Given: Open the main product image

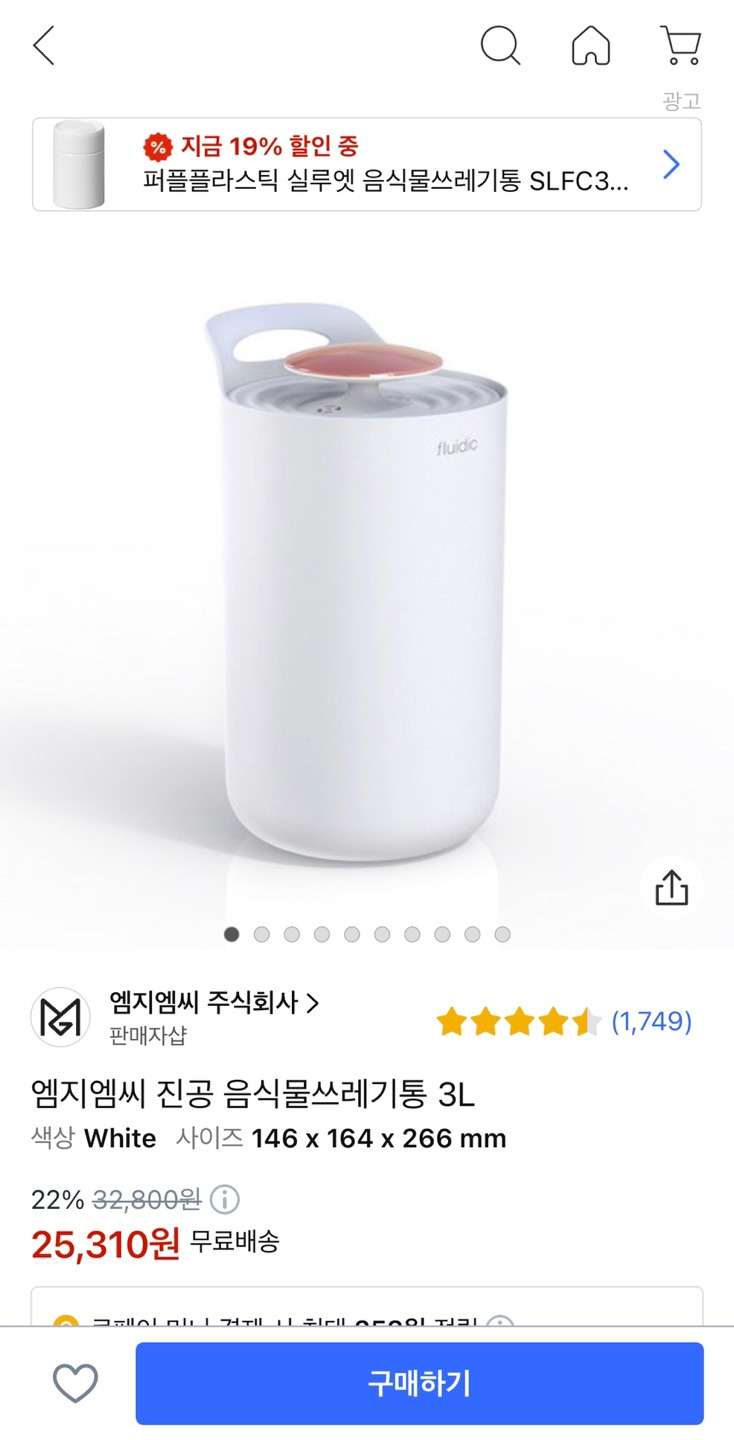Looking at the screenshot, I should click(366, 580).
